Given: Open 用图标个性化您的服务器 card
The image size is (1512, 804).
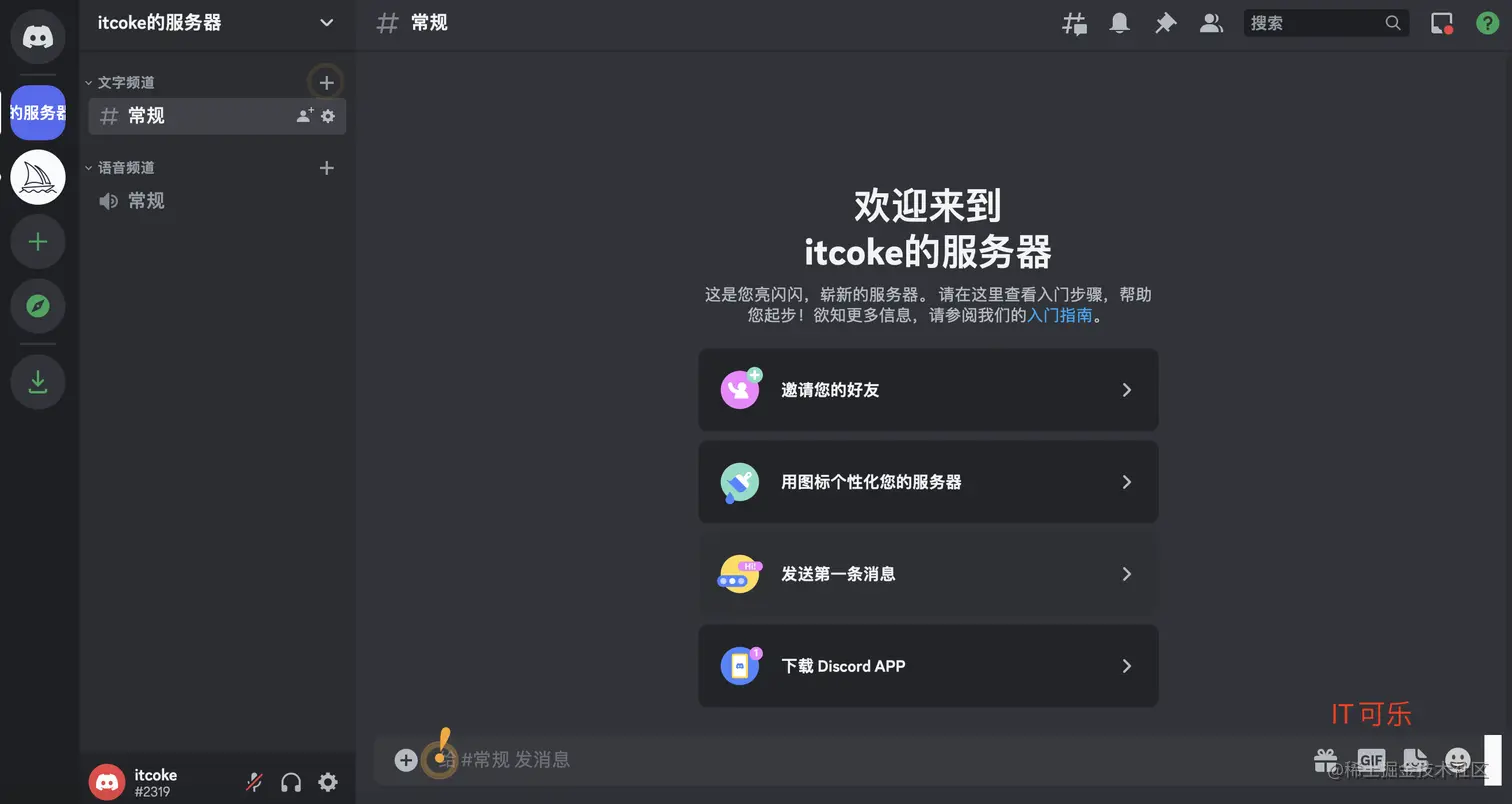Looking at the screenshot, I should (927, 482).
